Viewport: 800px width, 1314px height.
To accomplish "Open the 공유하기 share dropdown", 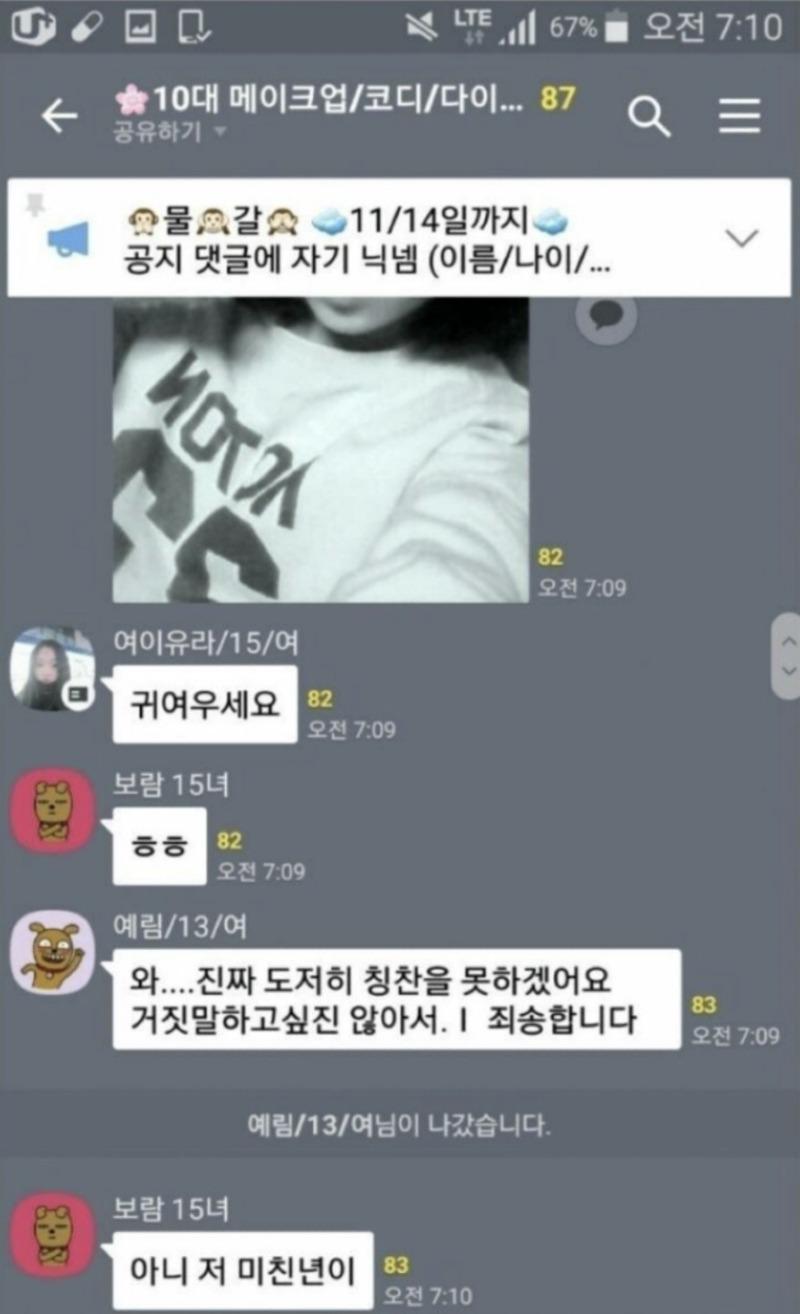I will pos(164,132).
